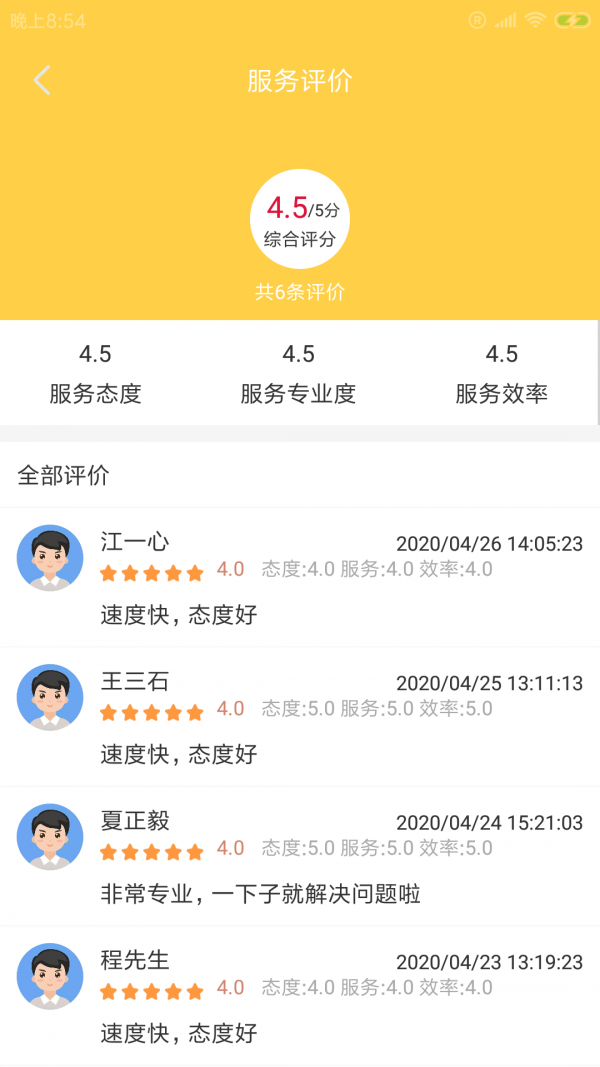Go back from the 服务评价 page
The height and width of the screenshot is (1067, 600).
[42, 80]
